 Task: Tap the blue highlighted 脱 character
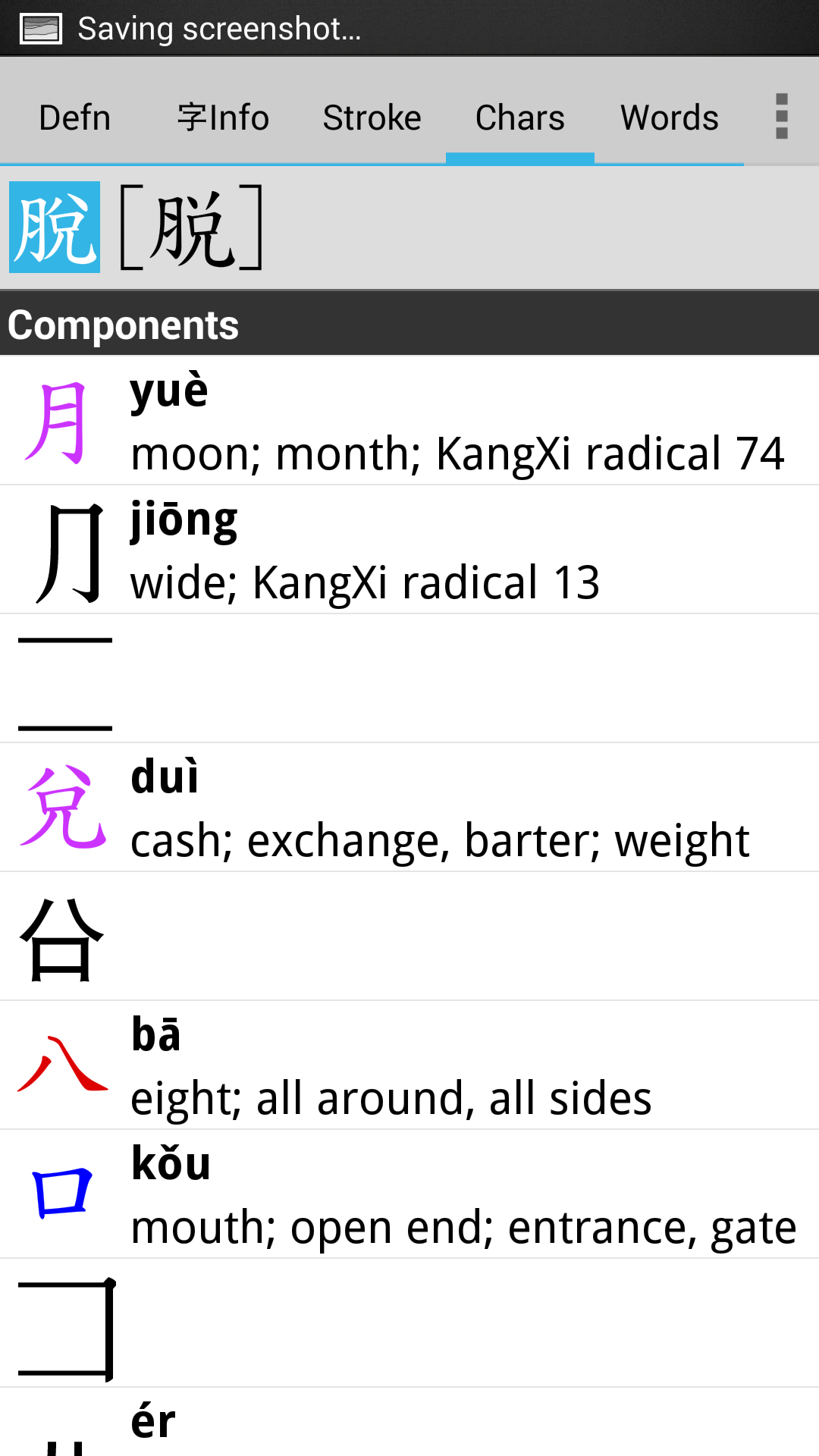(55, 227)
